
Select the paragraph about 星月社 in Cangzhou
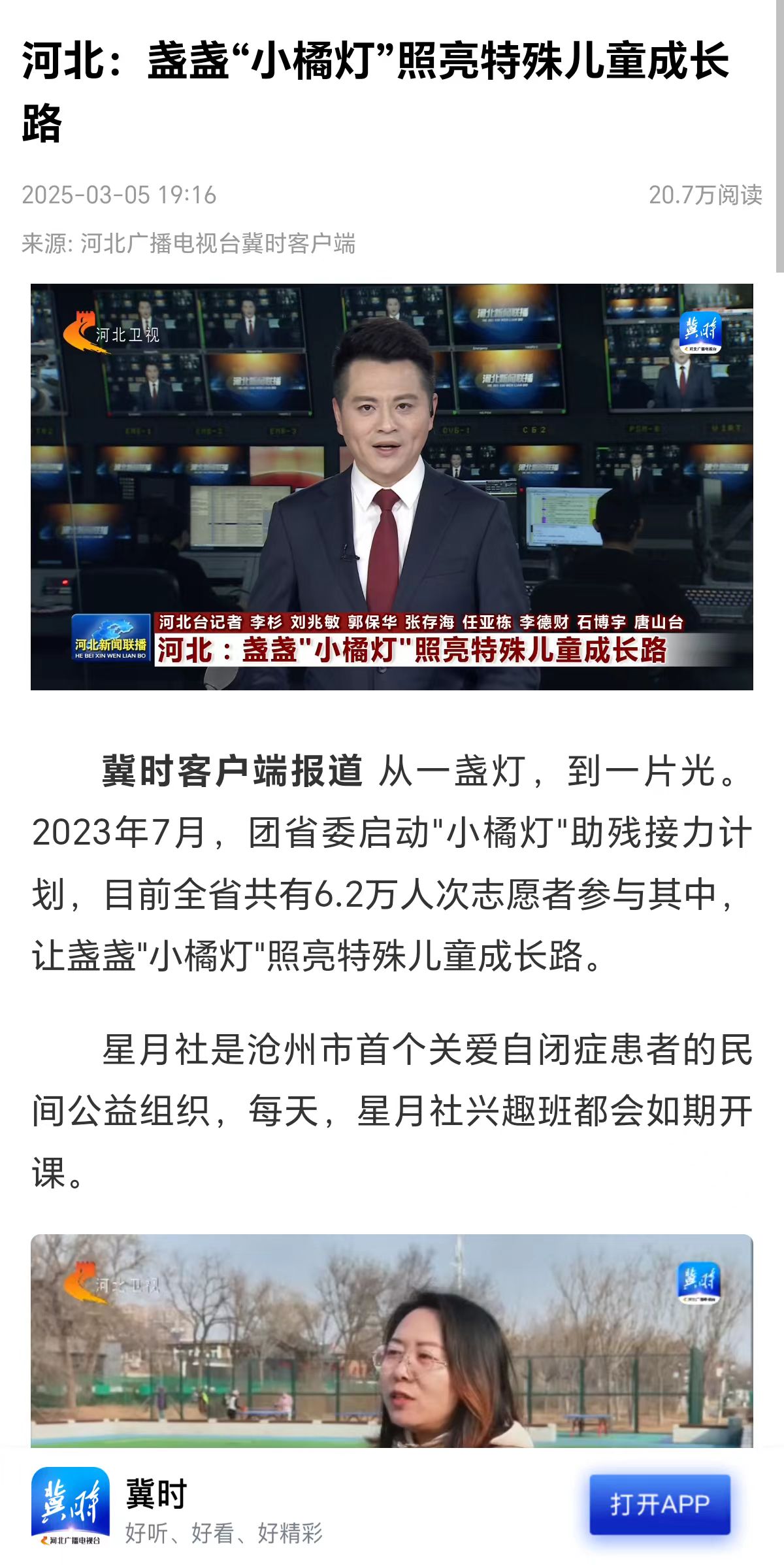tap(392, 1105)
